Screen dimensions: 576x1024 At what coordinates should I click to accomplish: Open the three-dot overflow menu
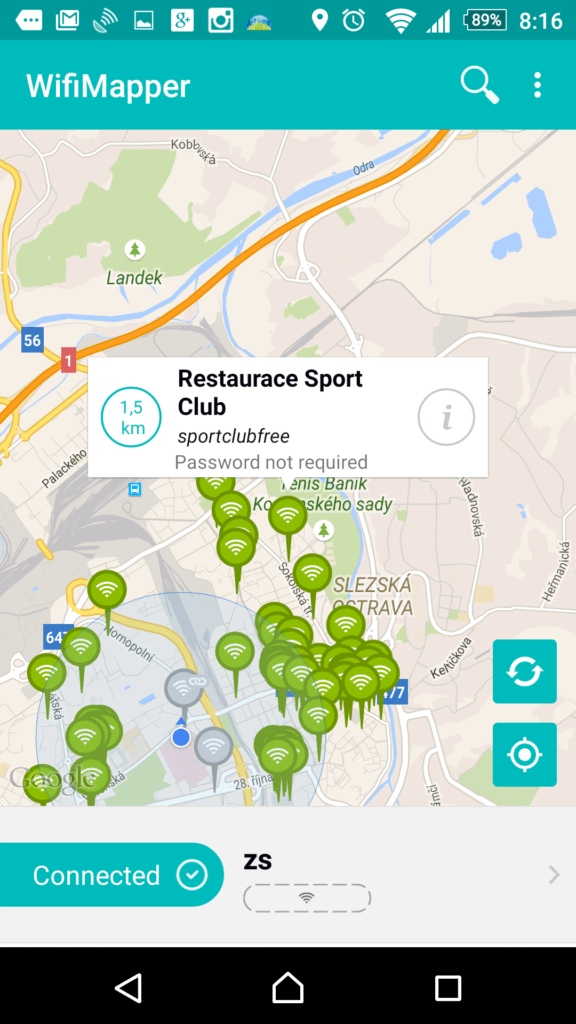click(537, 85)
